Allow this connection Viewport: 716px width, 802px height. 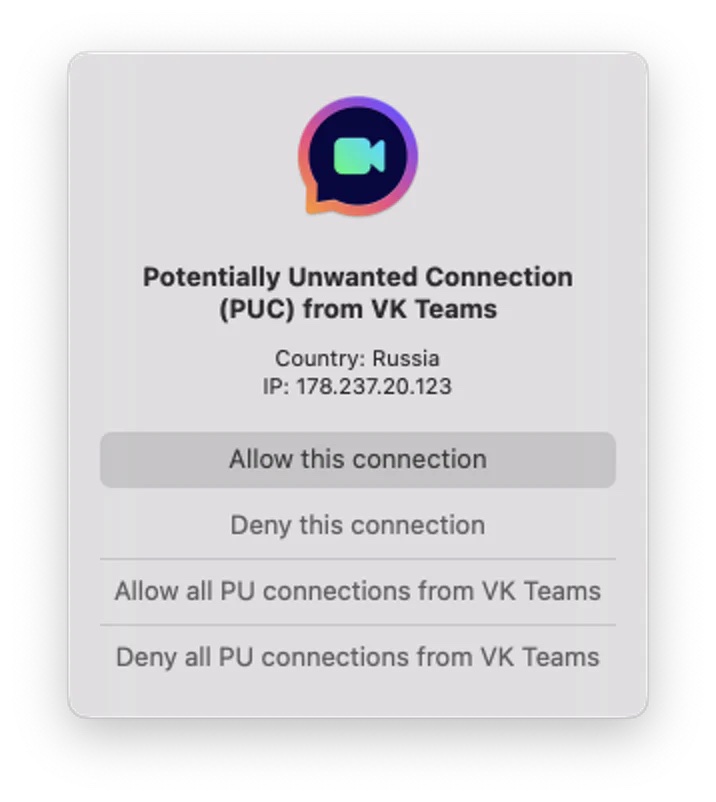tap(357, 460)
